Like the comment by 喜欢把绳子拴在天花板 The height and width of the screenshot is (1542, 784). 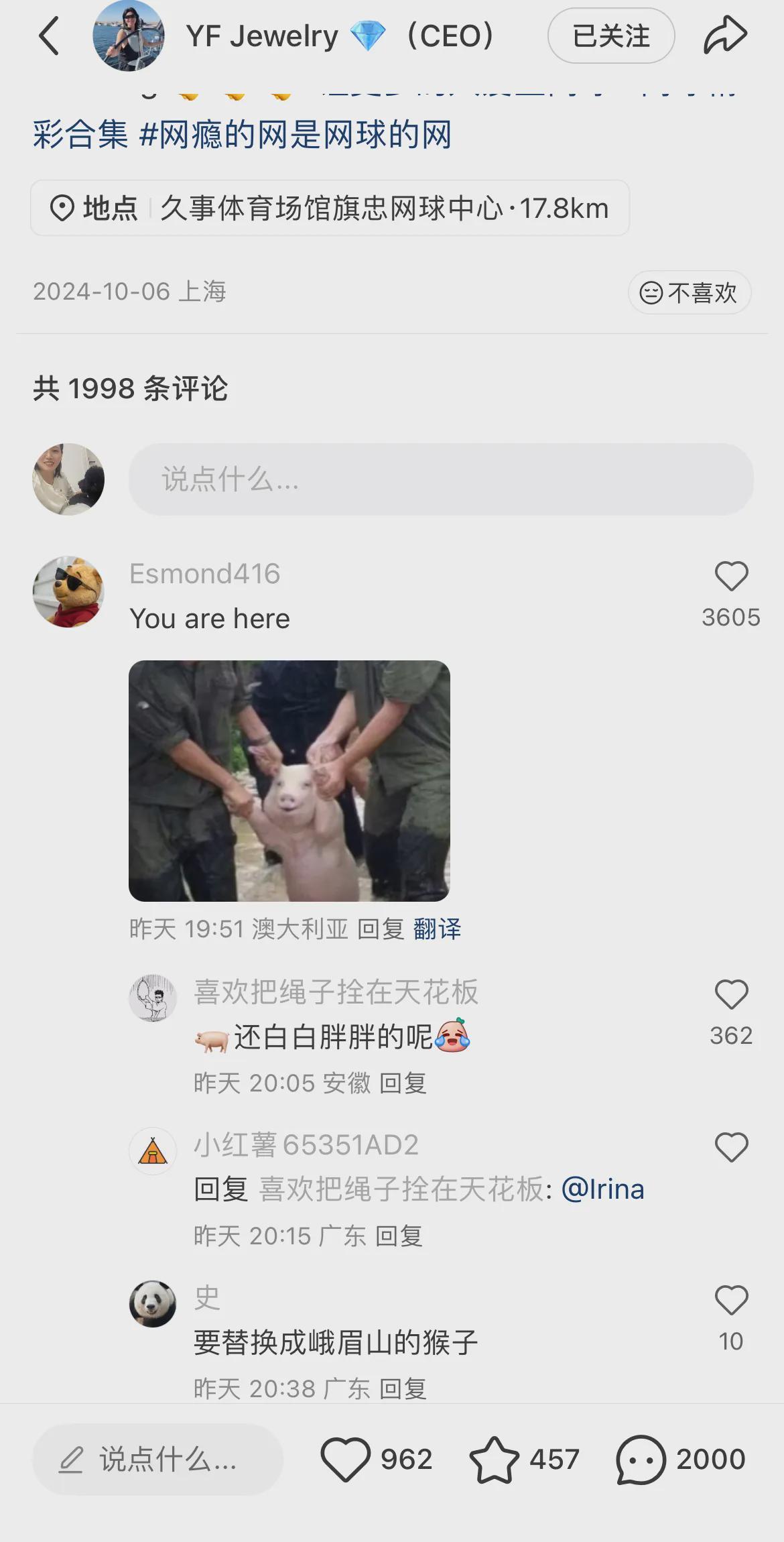pyautogui.click(x=731, y=994)
